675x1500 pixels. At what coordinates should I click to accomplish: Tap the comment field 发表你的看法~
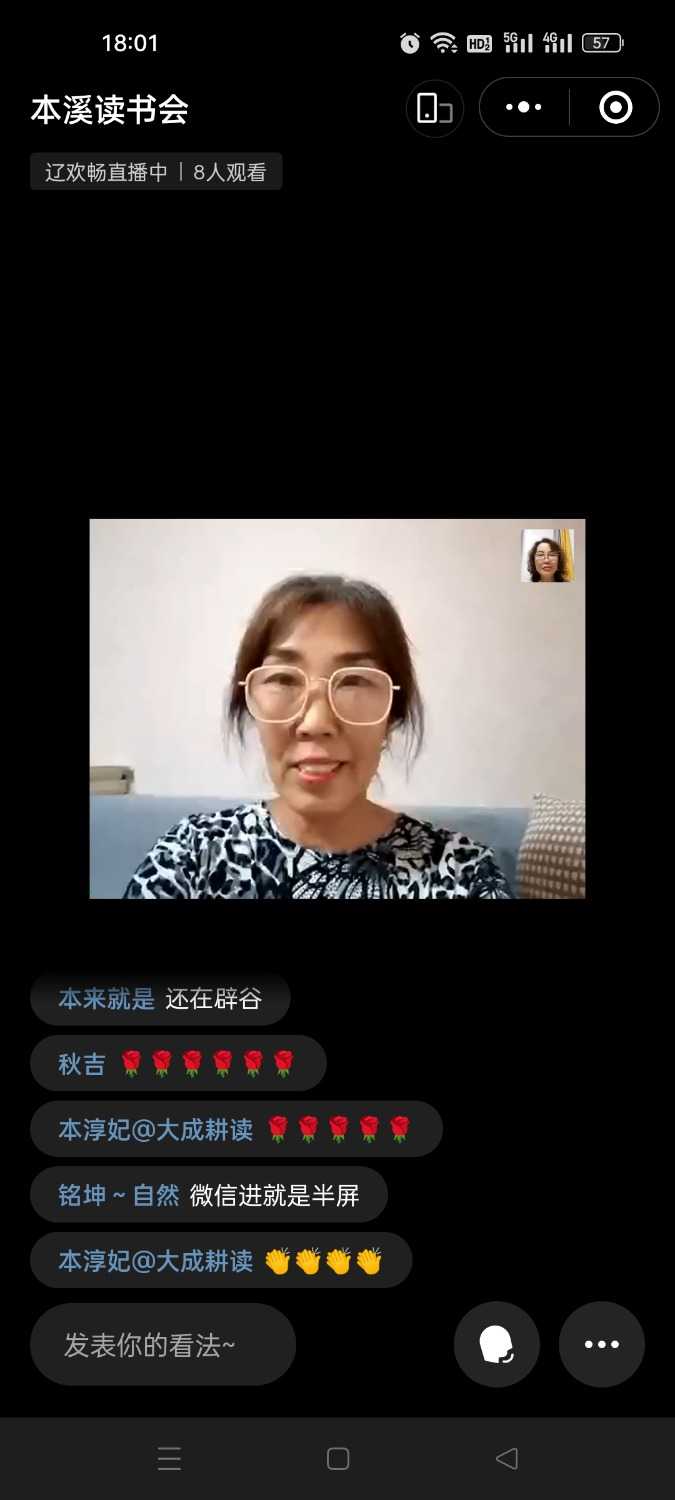point(163,1345)
